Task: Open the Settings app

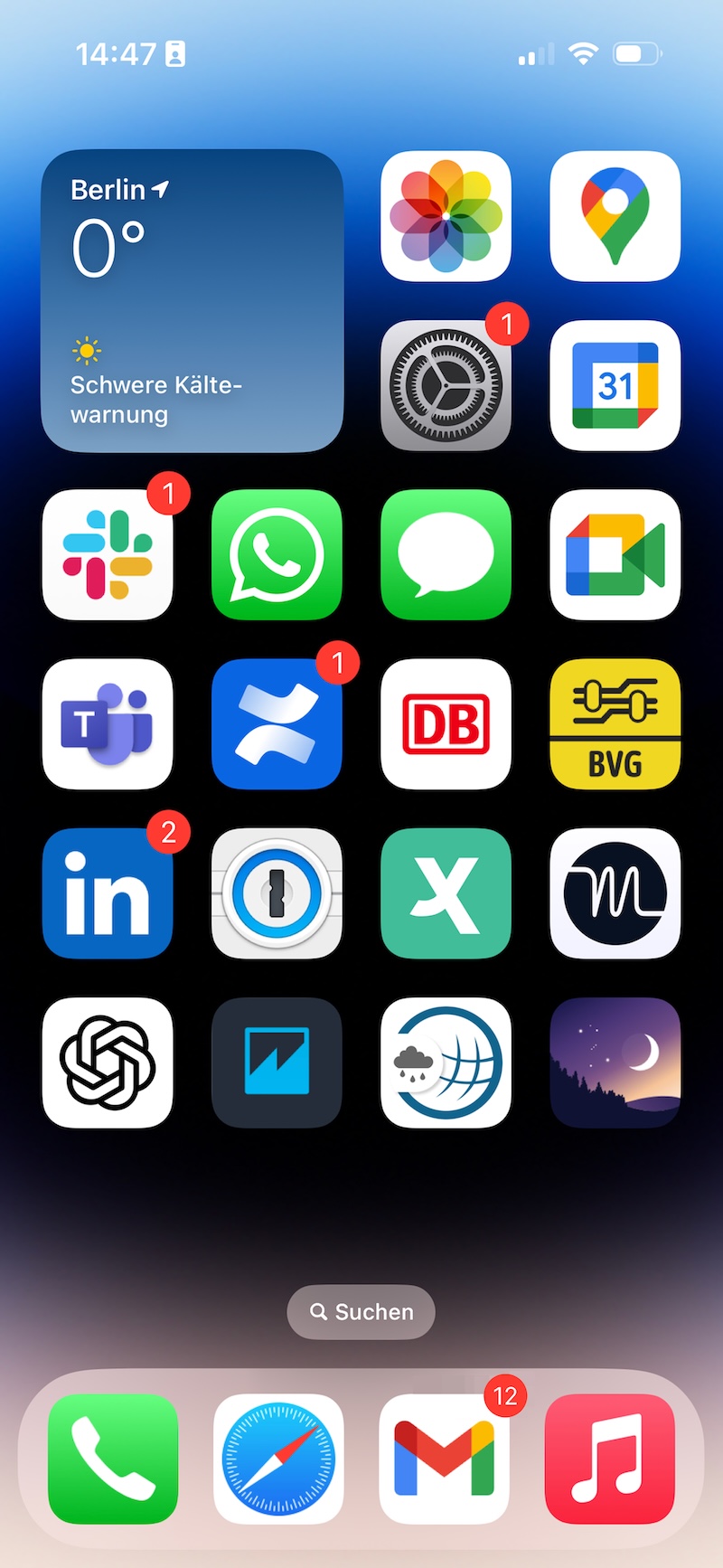Action: (446, 386)
